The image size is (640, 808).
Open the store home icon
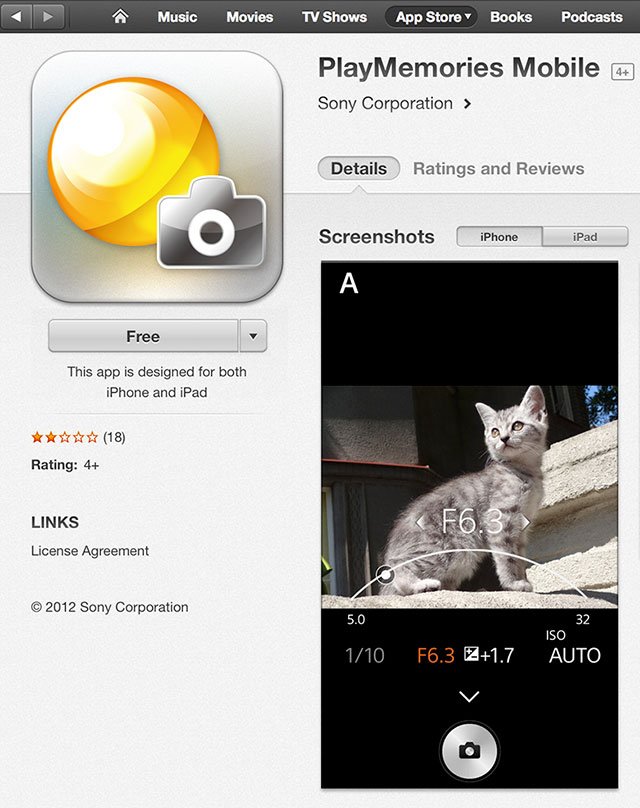tap(121, 16)
